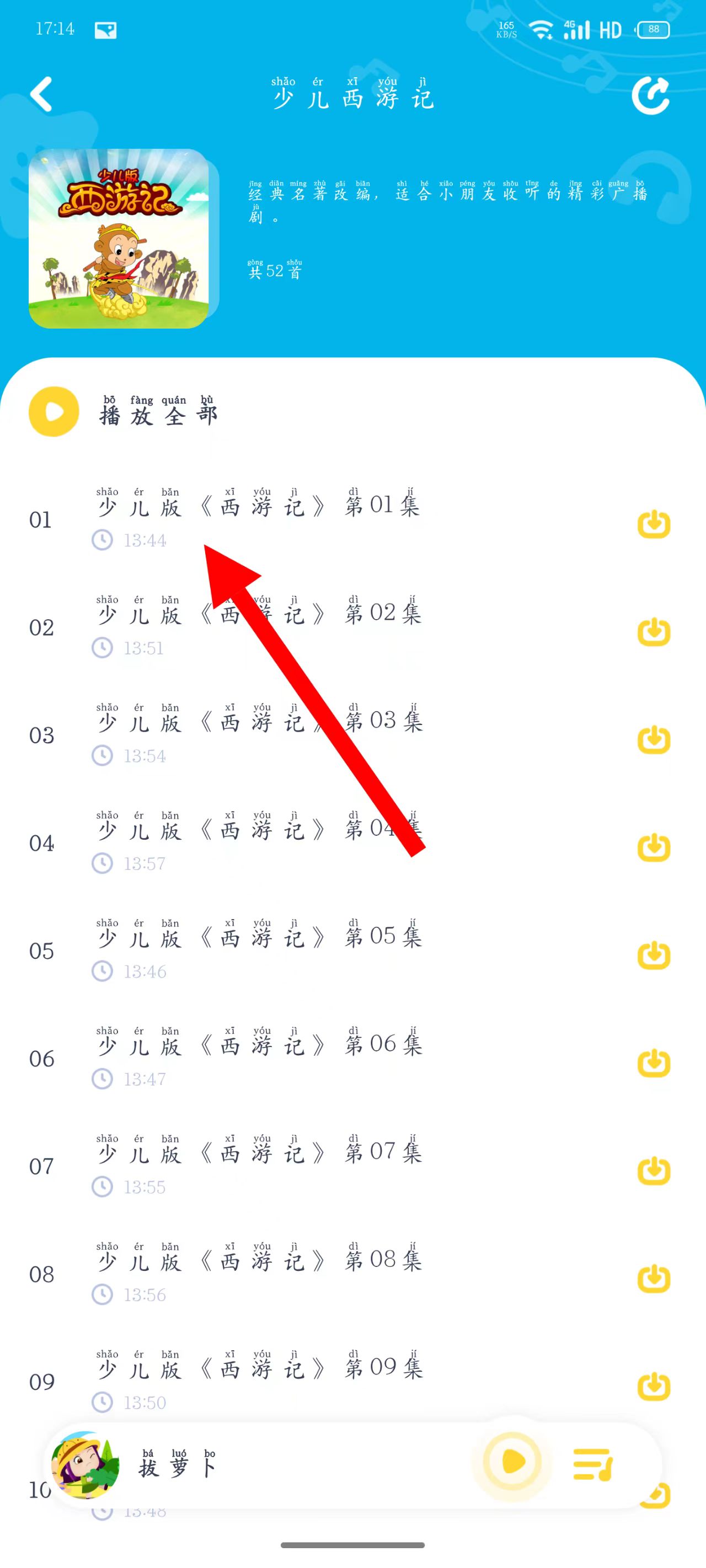The height and width of the screenshot is (1568, 706).
Task: Go back using the back arrow
Action: (x=41, y=94)
